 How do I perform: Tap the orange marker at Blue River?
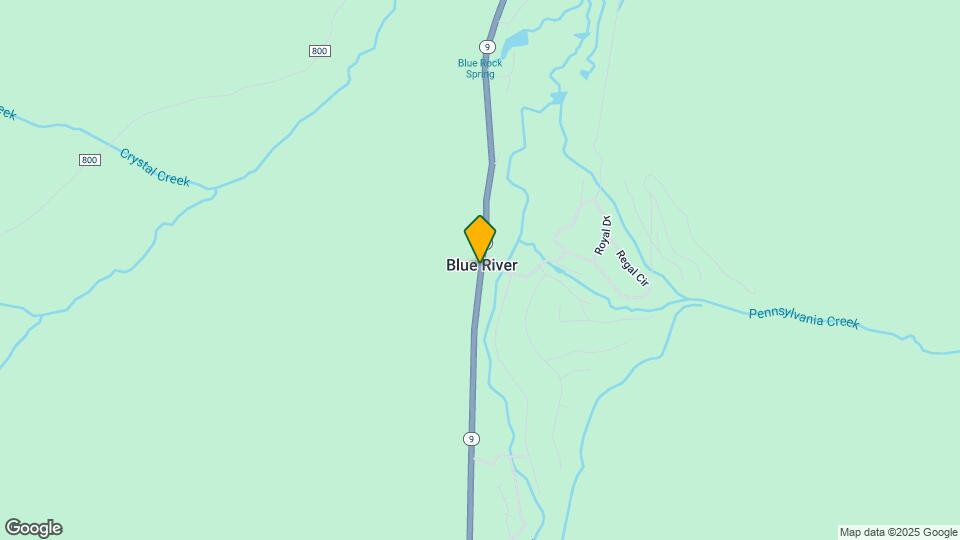tap(480, 238)
